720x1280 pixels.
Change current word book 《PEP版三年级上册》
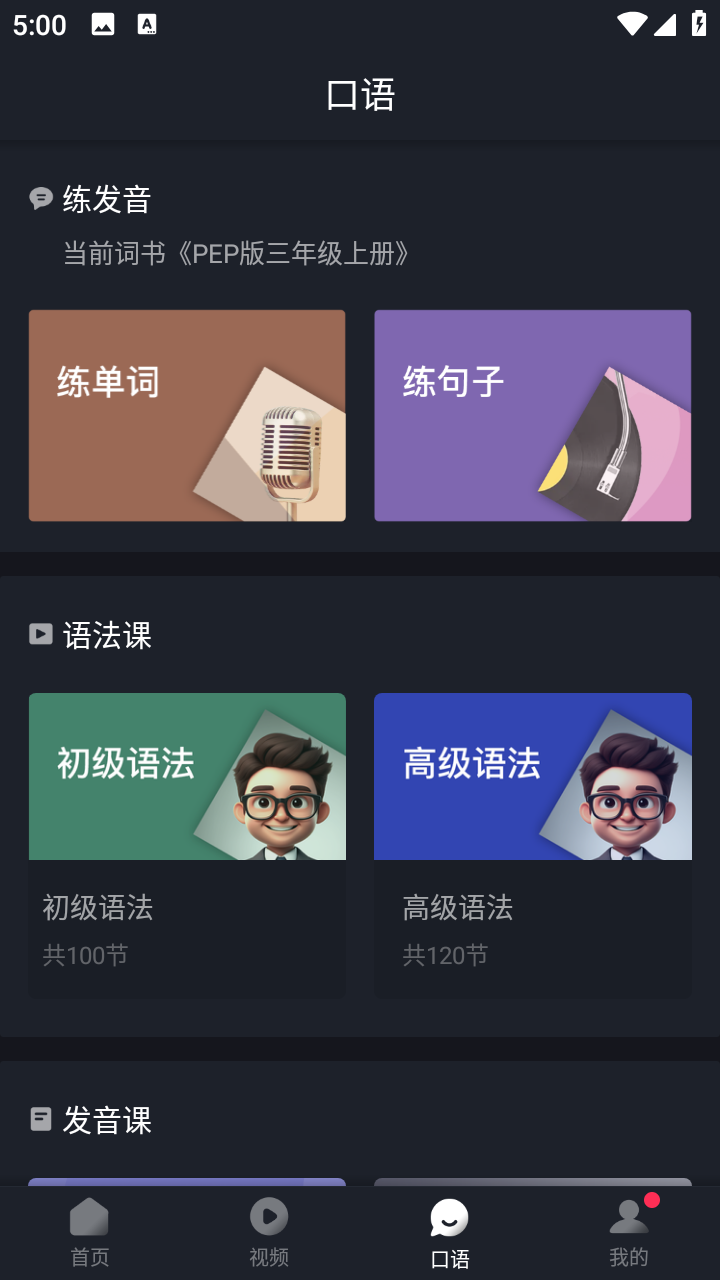click(238, 254)
